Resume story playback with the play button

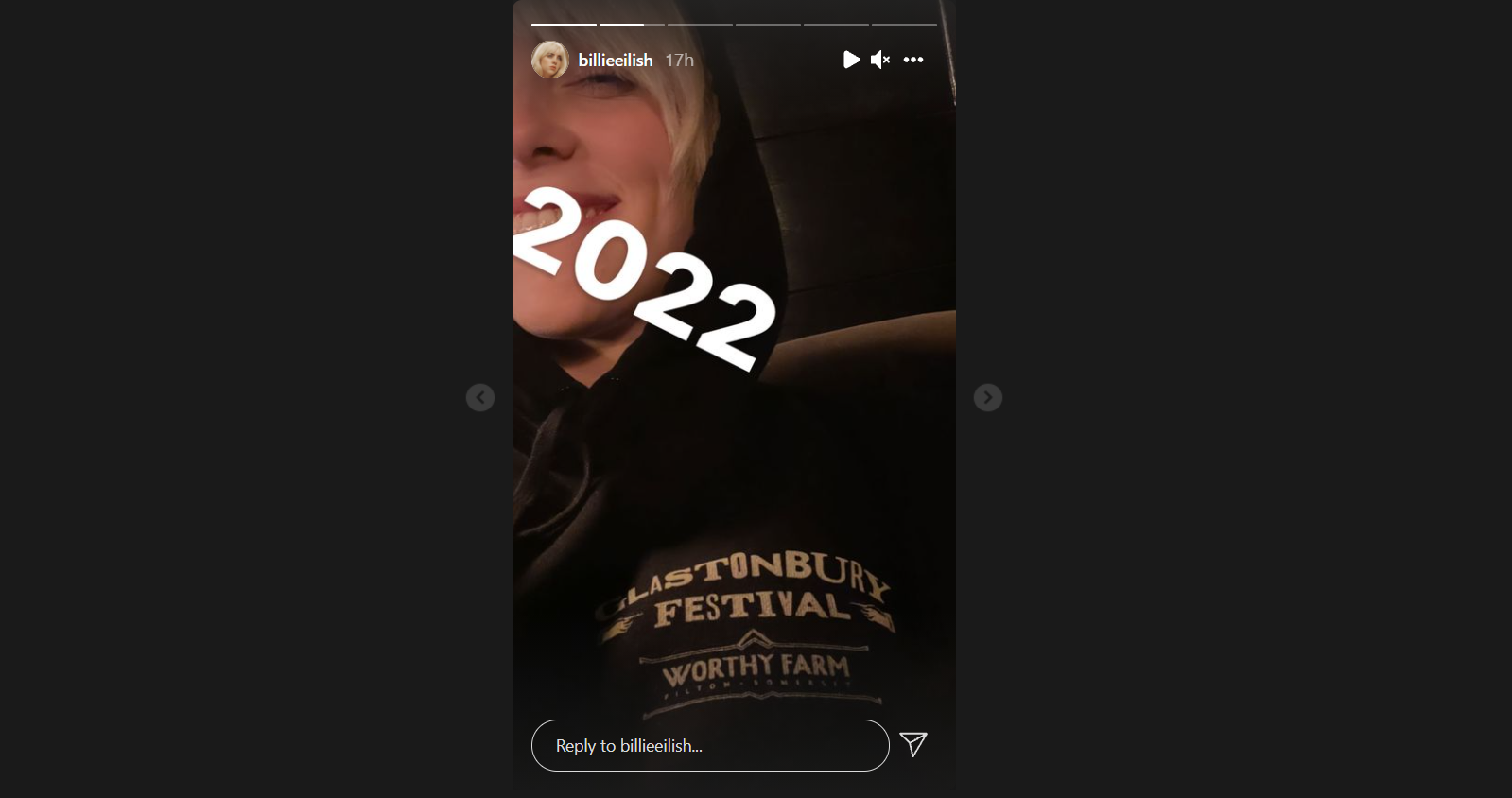pyautogui.click(x=851, y=60)
